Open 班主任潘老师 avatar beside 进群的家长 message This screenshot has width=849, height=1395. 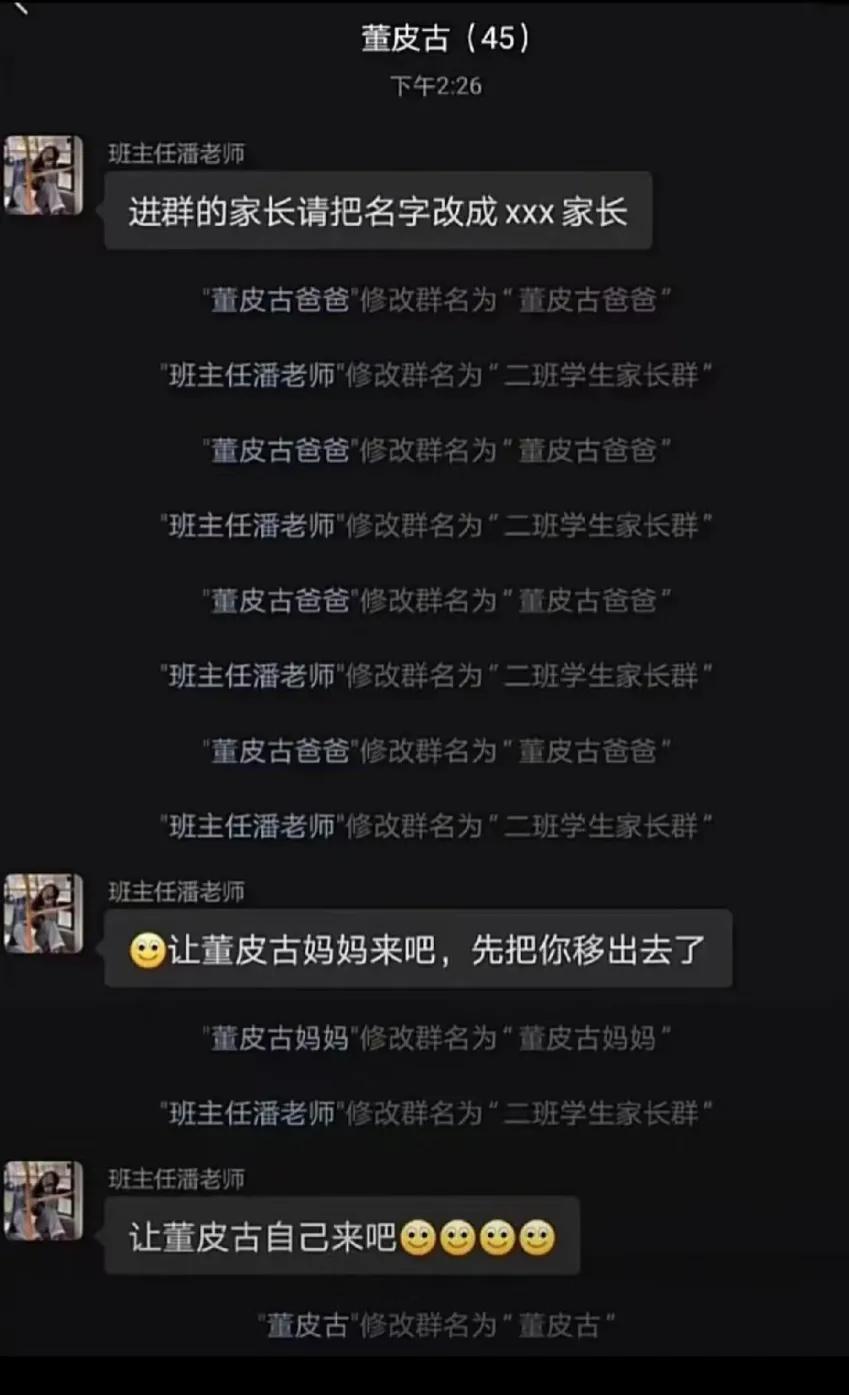pyautogui.click(x=44, y=175)
